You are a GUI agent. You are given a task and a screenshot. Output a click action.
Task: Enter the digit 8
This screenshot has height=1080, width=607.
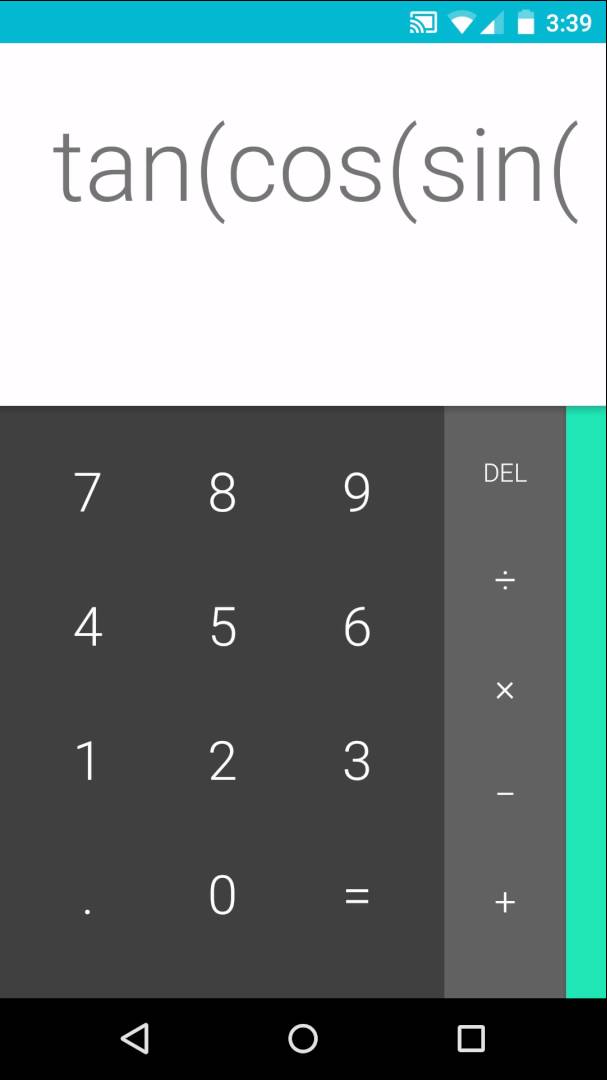222,492
